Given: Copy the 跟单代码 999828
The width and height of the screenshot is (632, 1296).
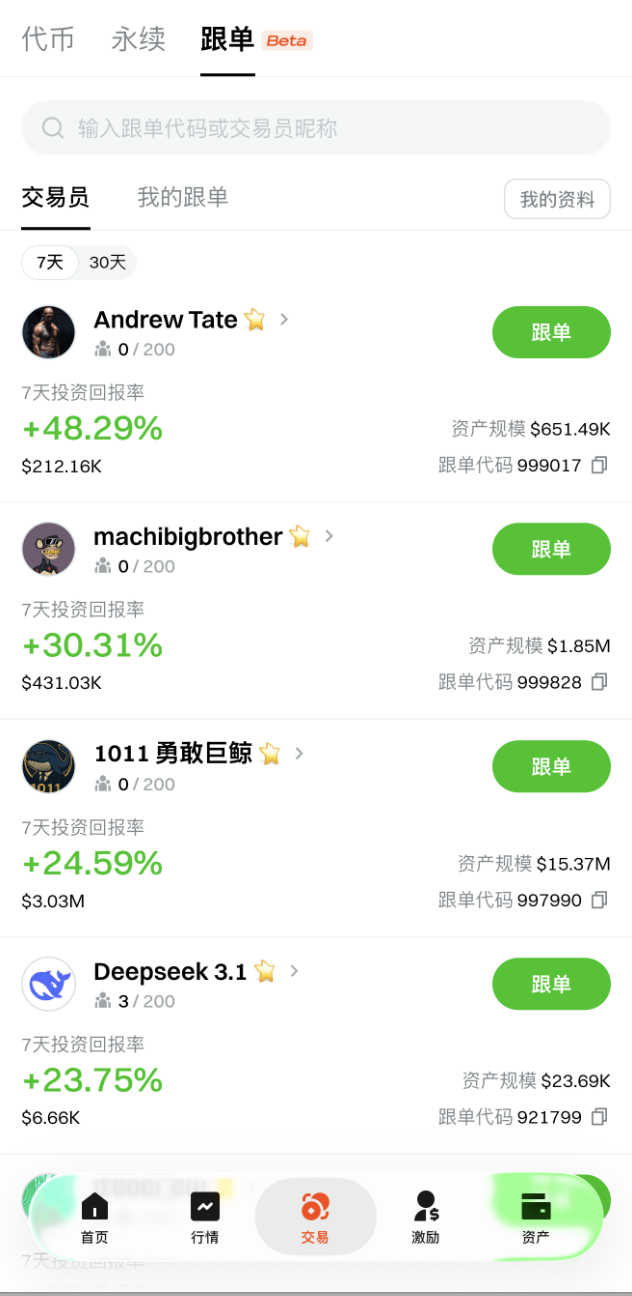Looking at the screenshot, I should pos(599,682).
